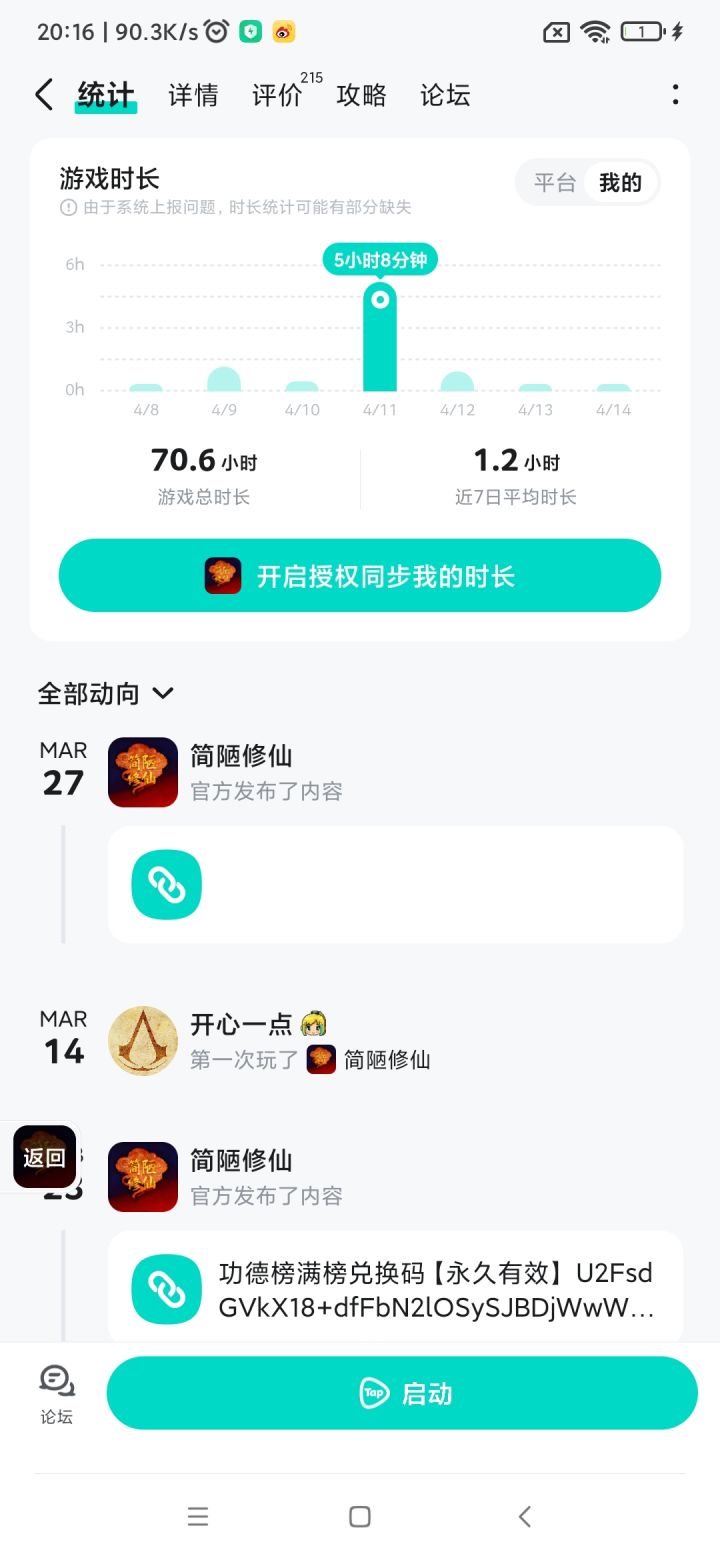Image resolution: width=720 pixels, height=1560 pixels.
Task: Tap the small 简陋修仙 icon after 第一次玩了
Action: click(320, 1060)
